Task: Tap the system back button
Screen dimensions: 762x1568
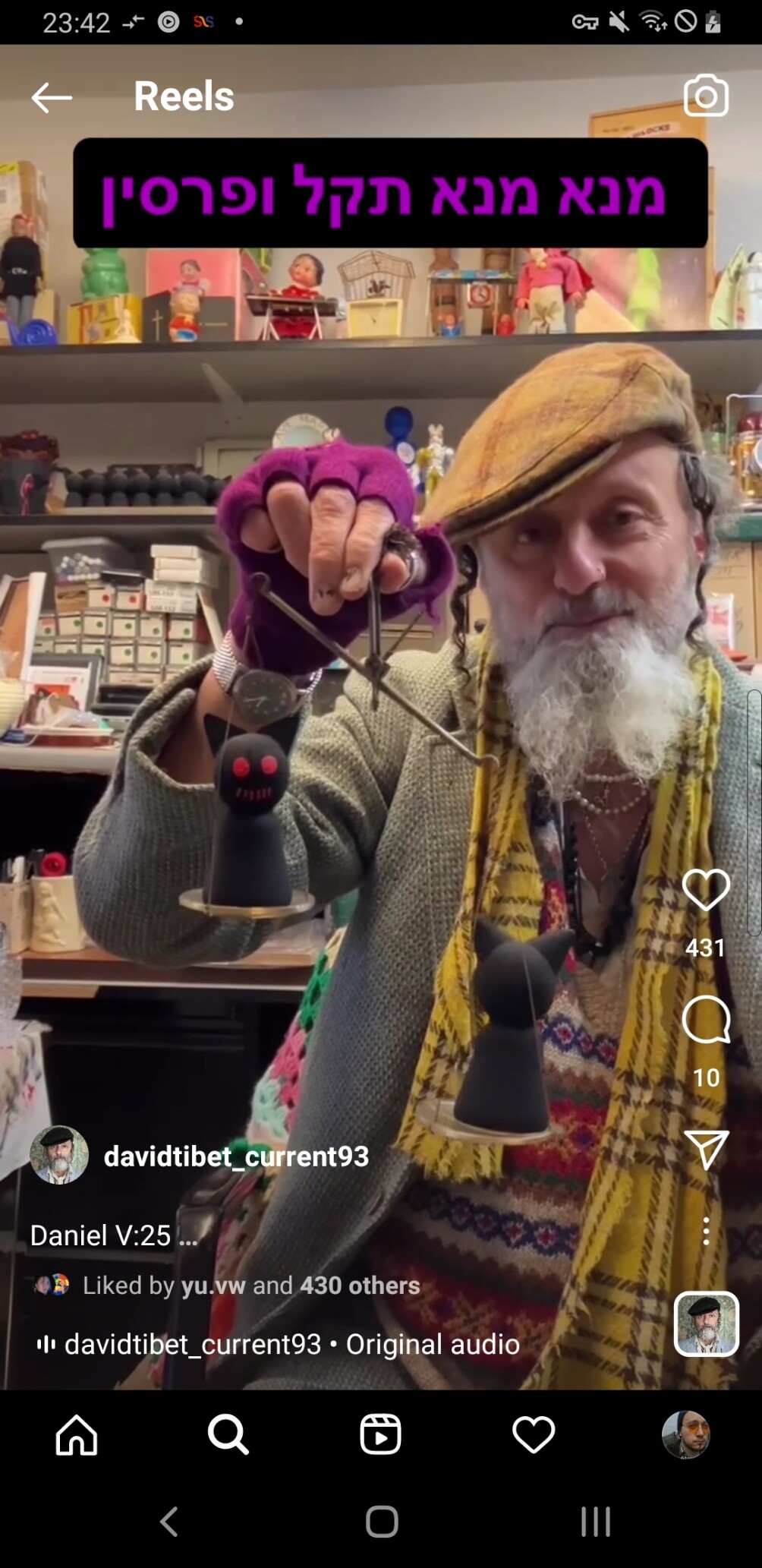Action: coord(169,1522)
